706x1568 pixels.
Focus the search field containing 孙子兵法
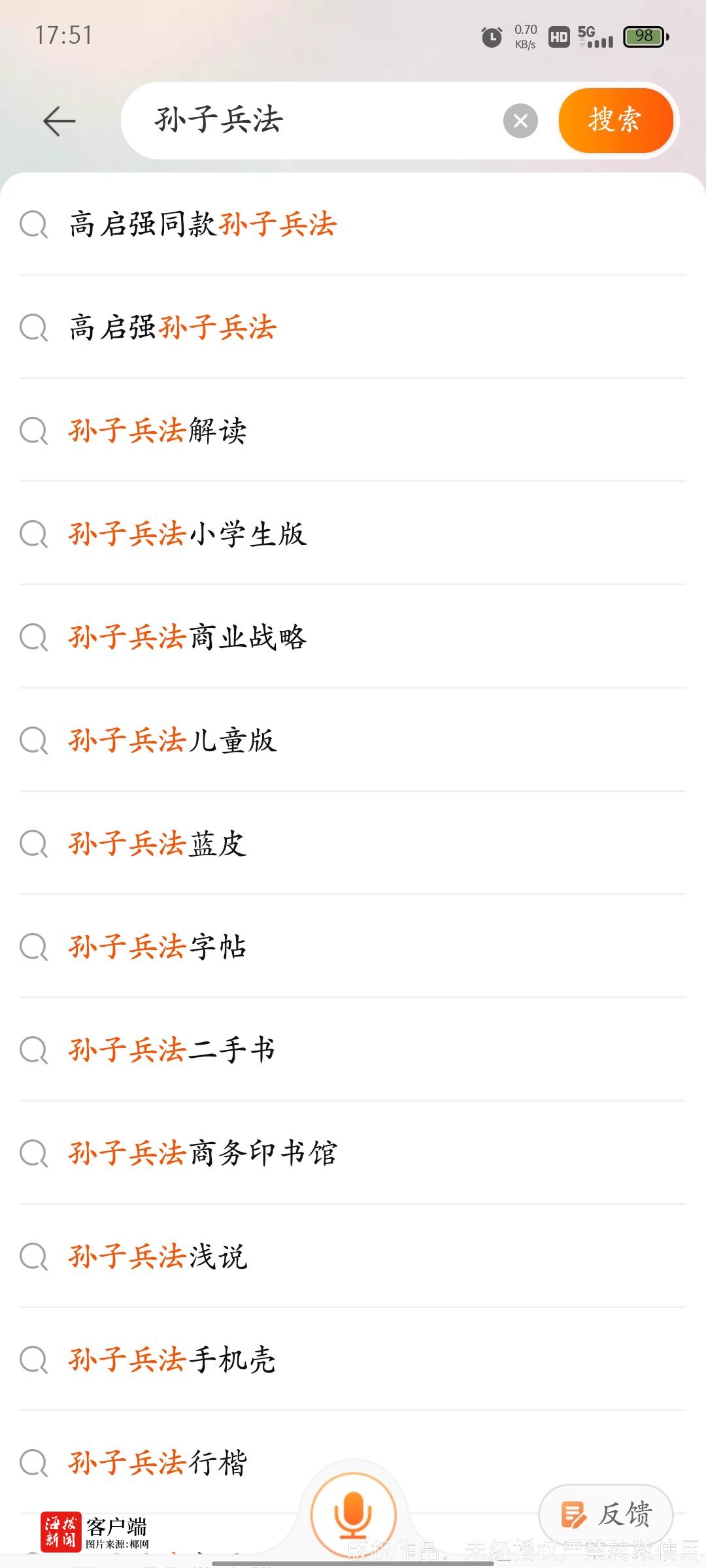click(314, 121)
